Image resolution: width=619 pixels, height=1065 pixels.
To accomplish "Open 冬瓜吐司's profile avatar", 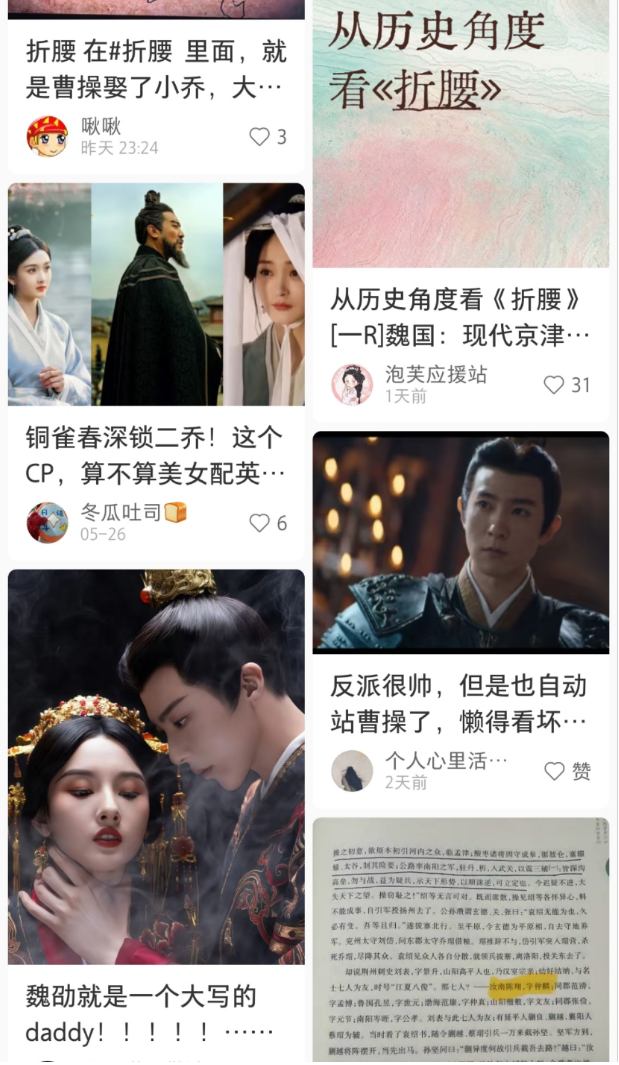I will [x=47, y=522].
